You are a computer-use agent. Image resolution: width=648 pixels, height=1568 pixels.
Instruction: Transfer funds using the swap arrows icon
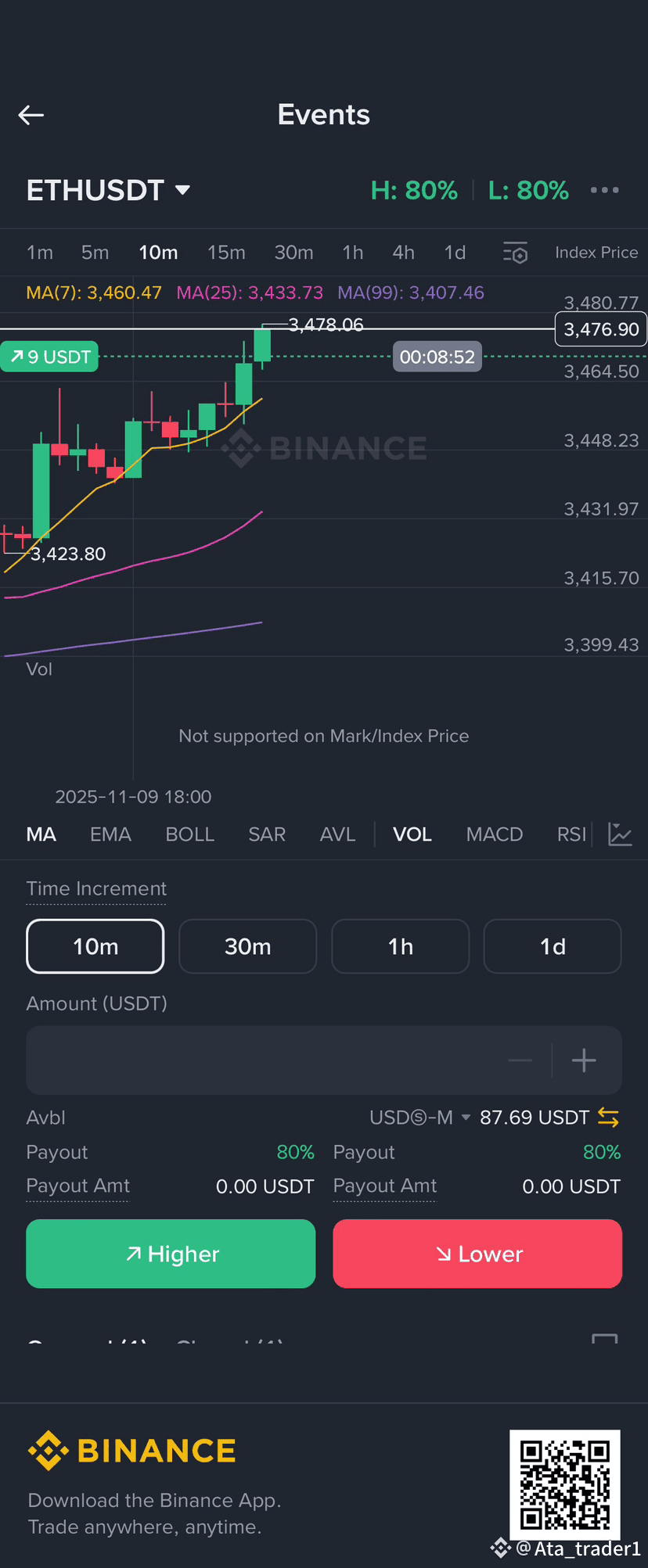click(609, 1118)
